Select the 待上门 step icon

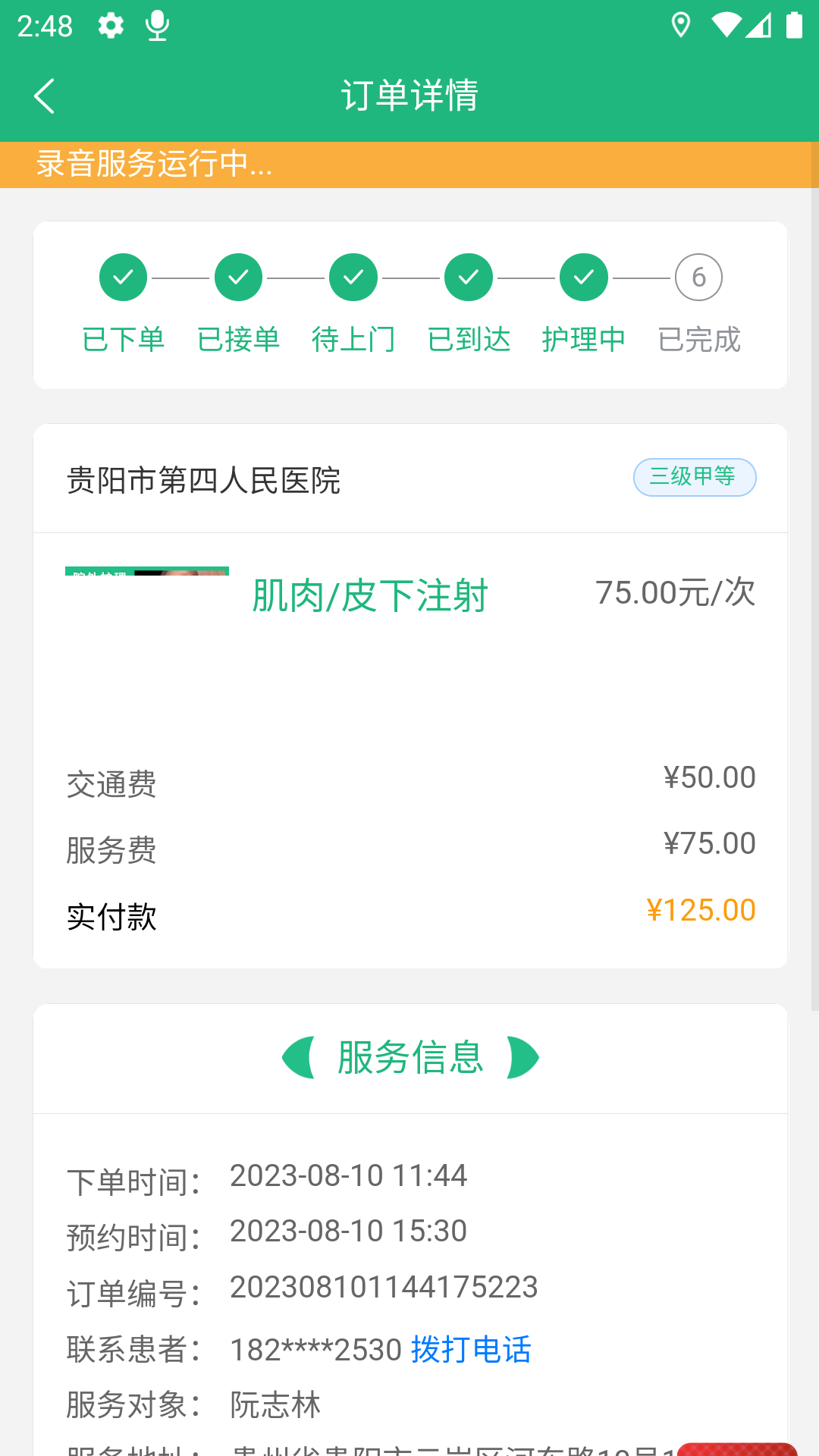tap(353, 277)
